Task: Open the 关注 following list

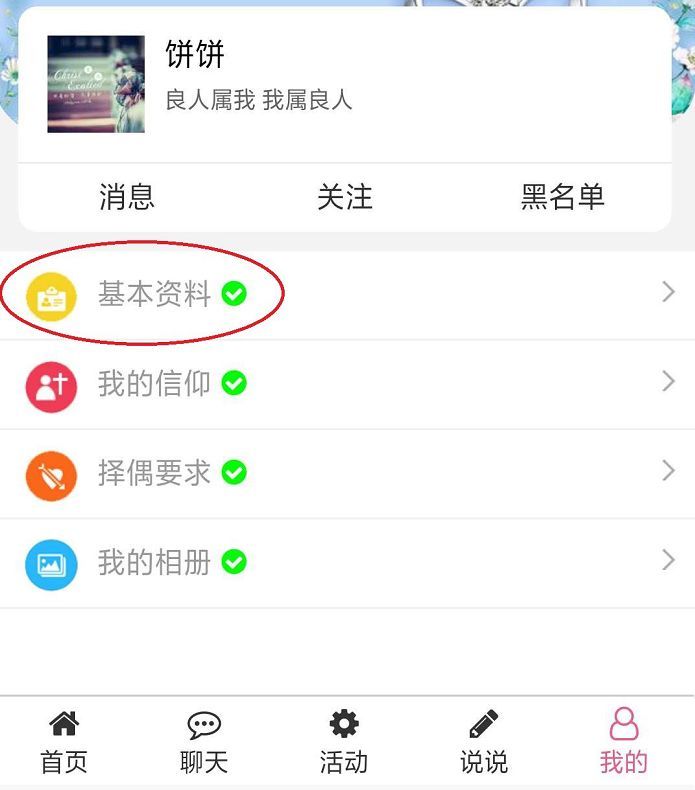Action: [345, 196]
